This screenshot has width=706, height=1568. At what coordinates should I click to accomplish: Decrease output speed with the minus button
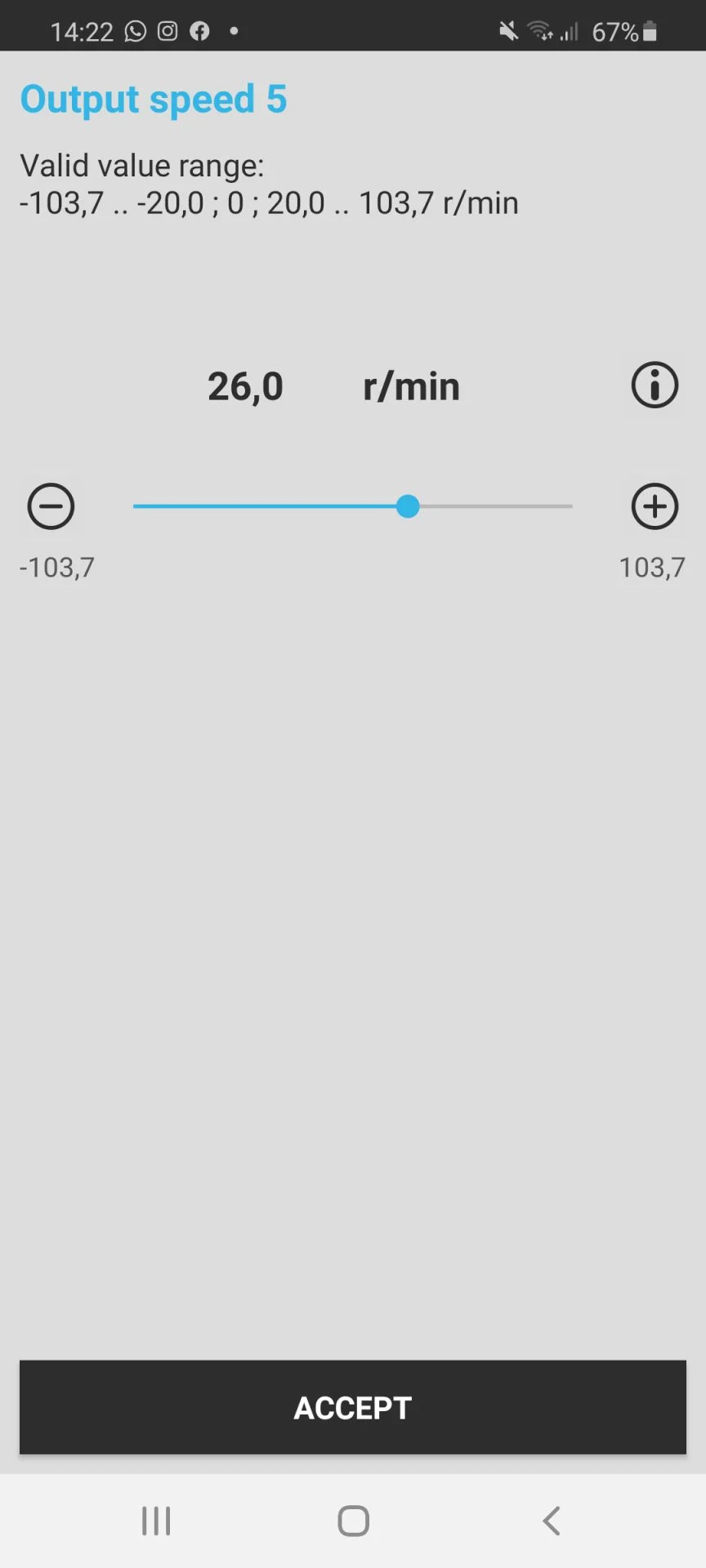click(51, 506)
